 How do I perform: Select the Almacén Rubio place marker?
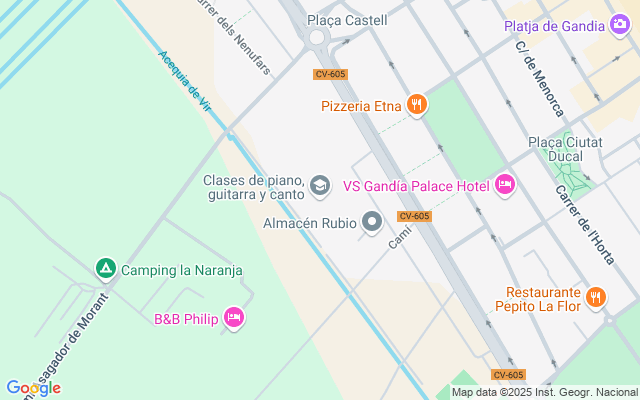pos(373,222)
